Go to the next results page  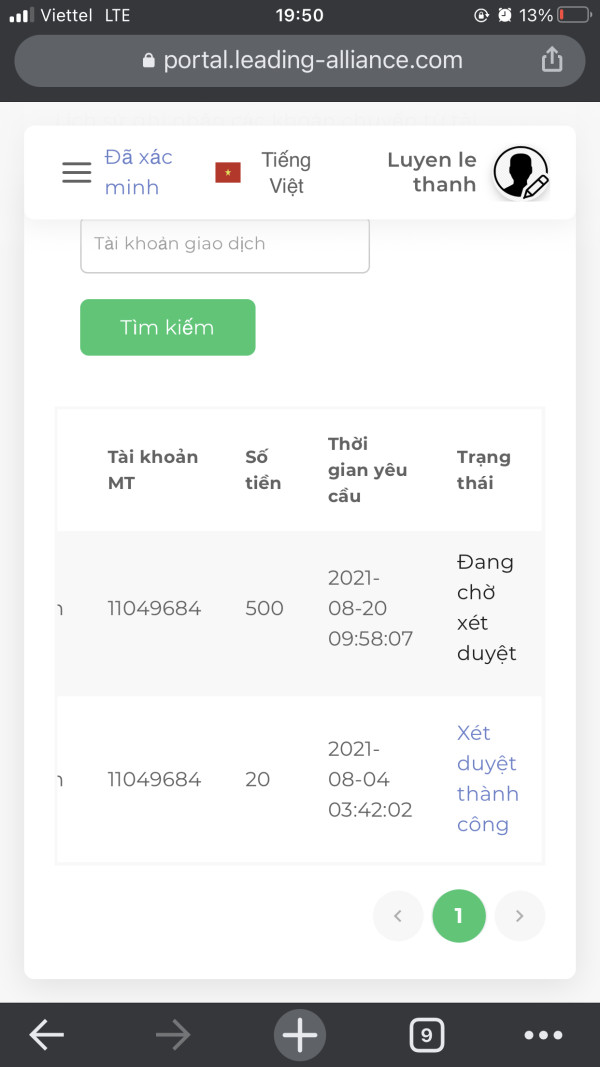pos(519,916)
